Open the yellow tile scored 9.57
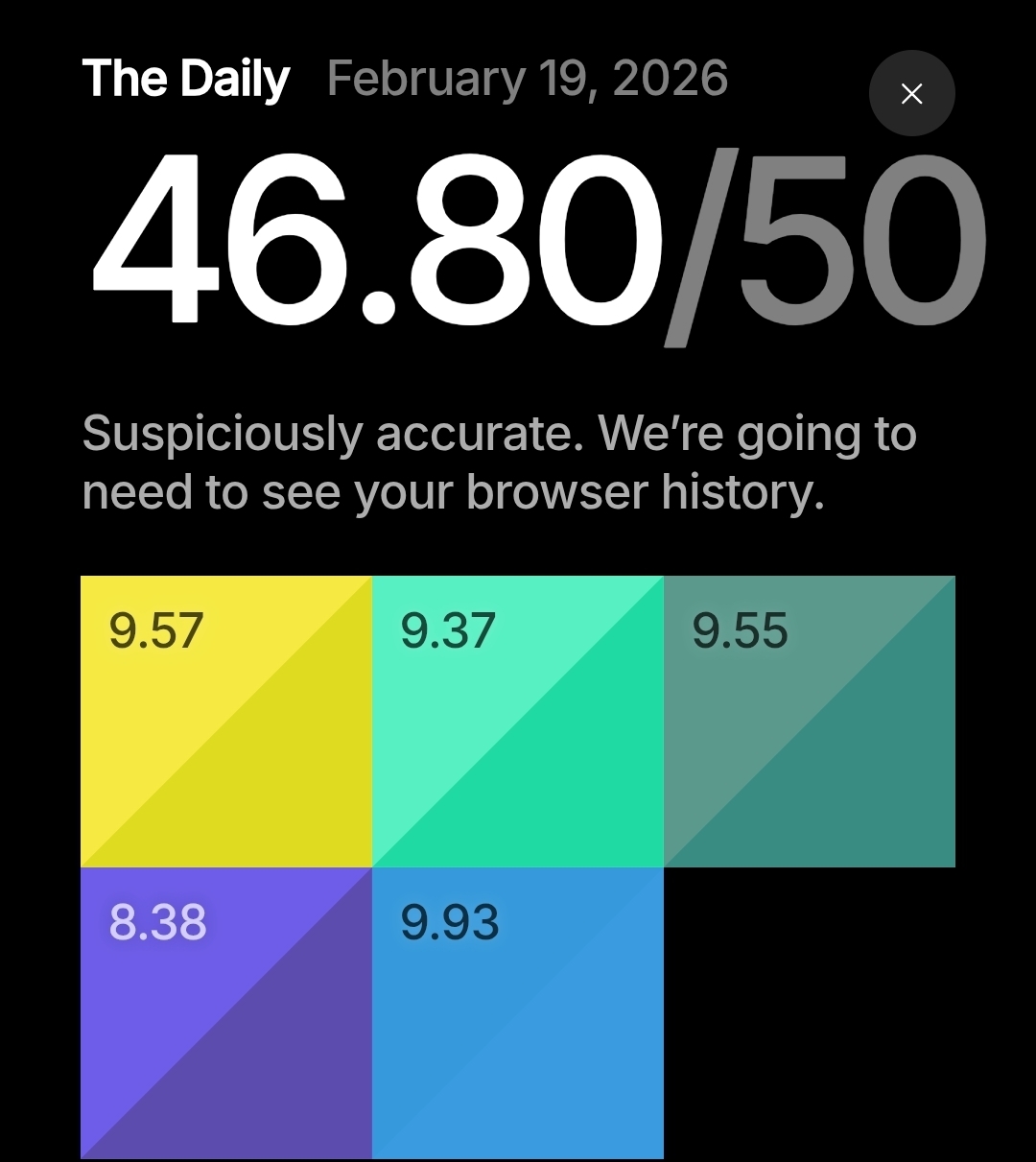The height and width of the screenshot is (1162, 1036). point(225,721)
